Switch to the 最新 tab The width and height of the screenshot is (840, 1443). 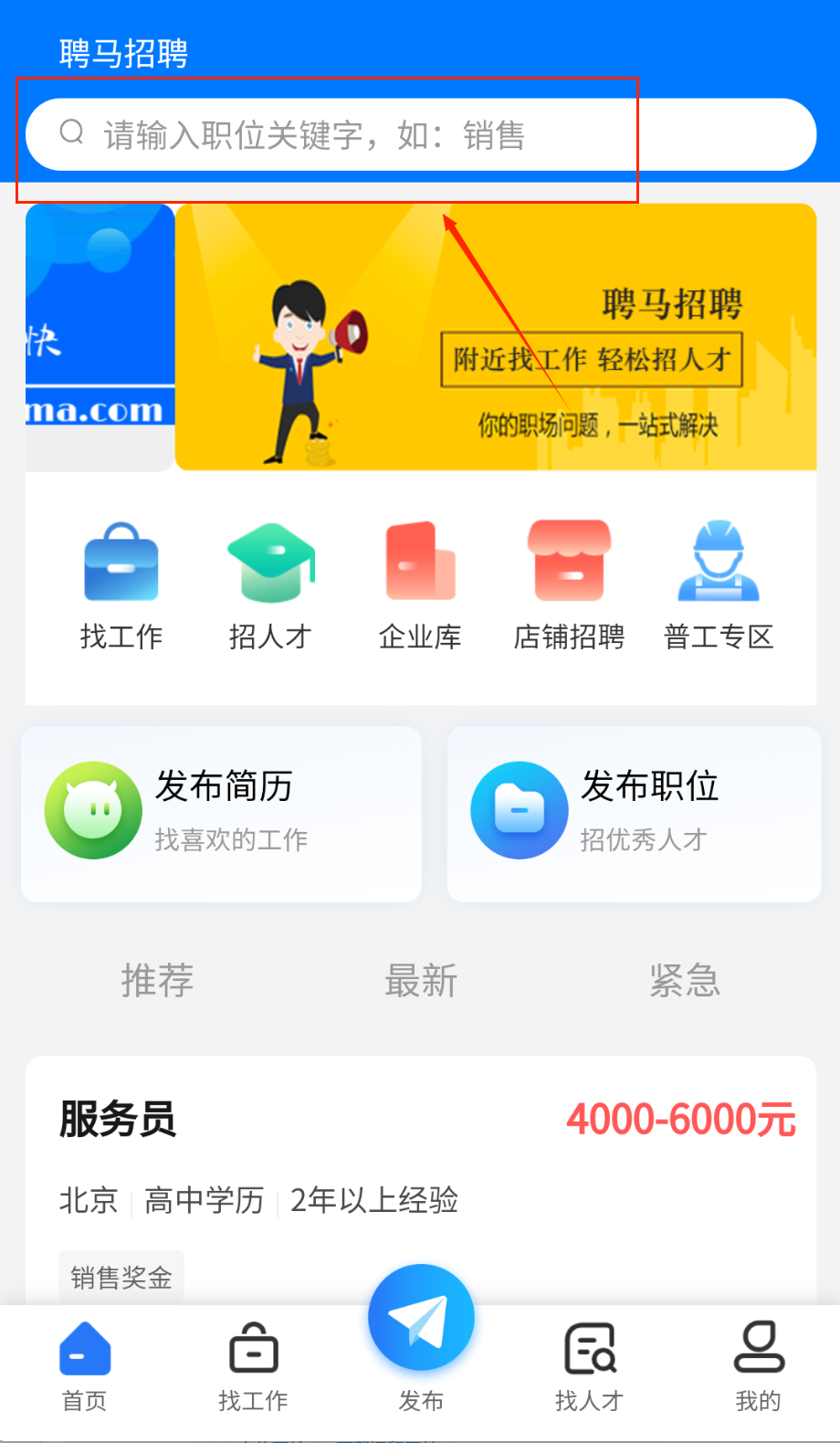click(x=420, y=981)
